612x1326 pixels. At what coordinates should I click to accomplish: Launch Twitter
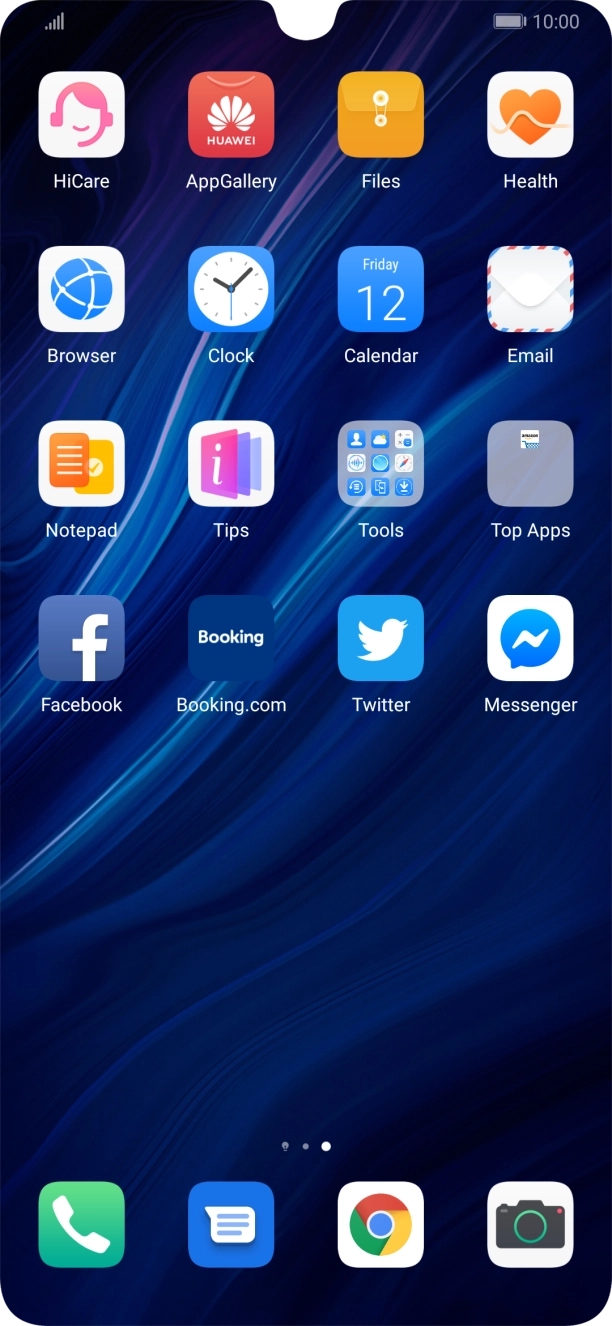pyautogui.click(x=381, y=638)
